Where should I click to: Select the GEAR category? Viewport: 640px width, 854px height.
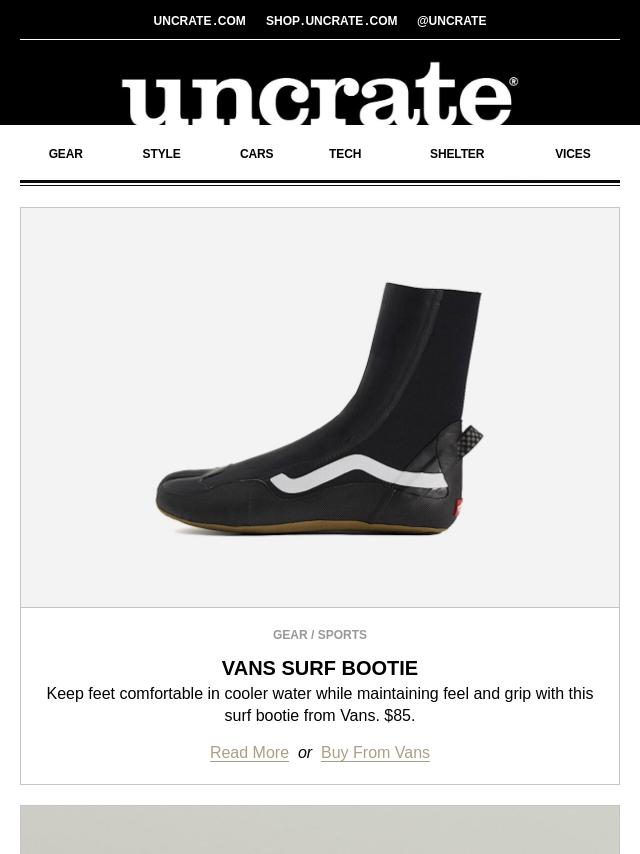[66, 154]
